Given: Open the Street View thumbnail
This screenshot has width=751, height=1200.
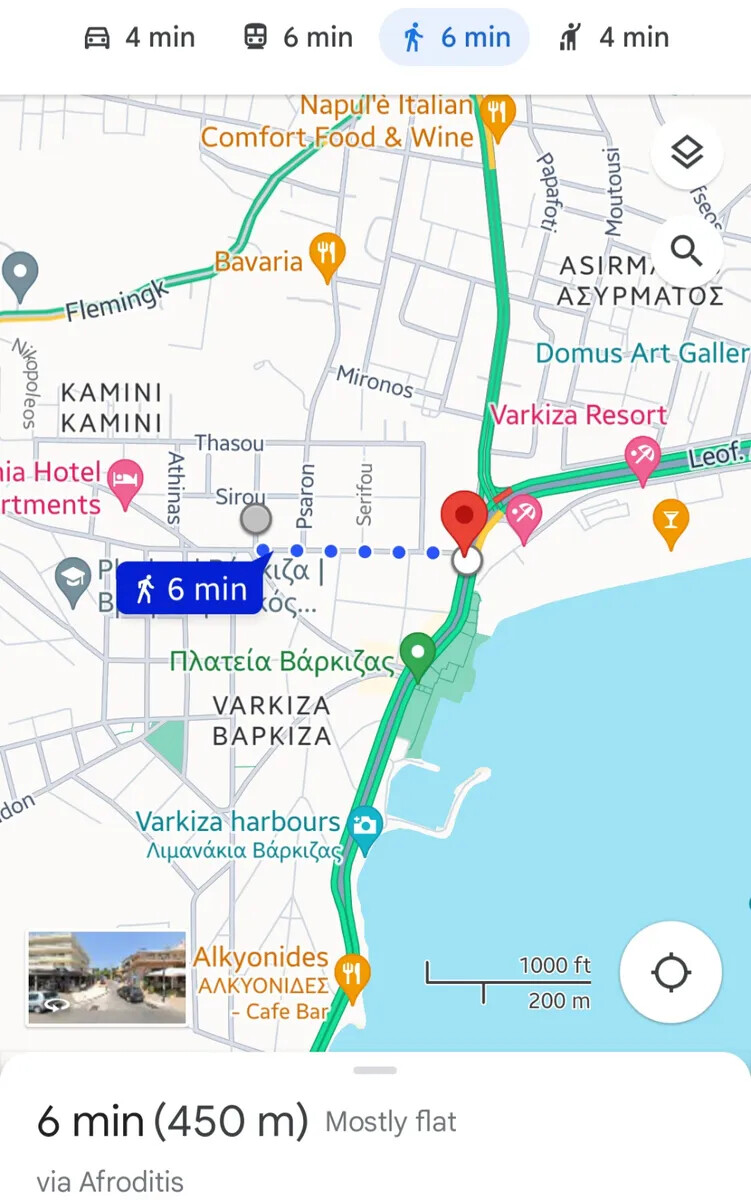Looking at the screenshot, I should coord(106,977).
